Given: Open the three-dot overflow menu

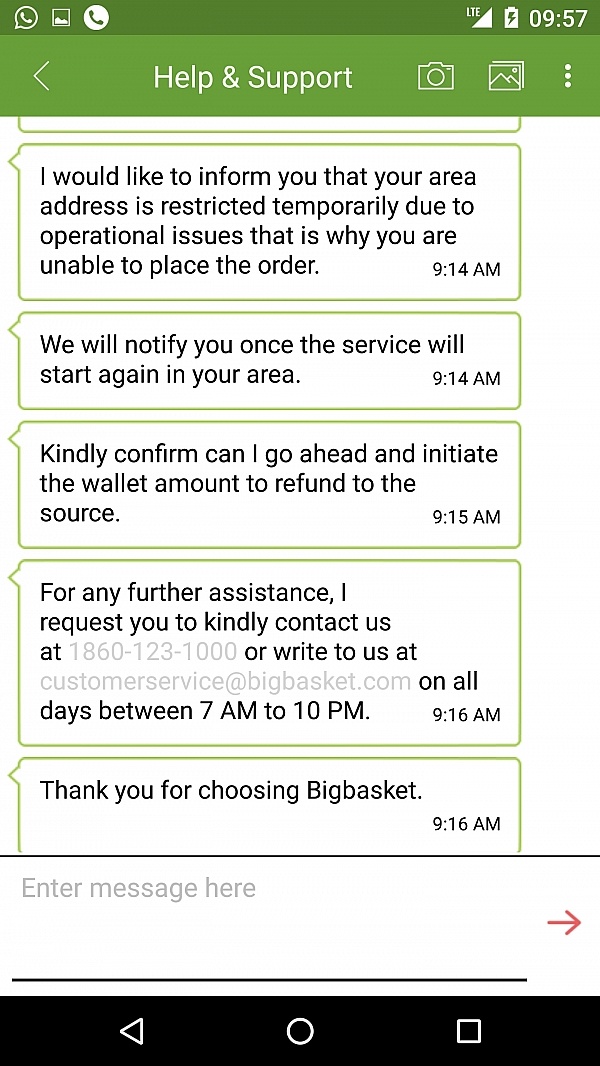Looking at the screenshot, I should pos(568,76).
